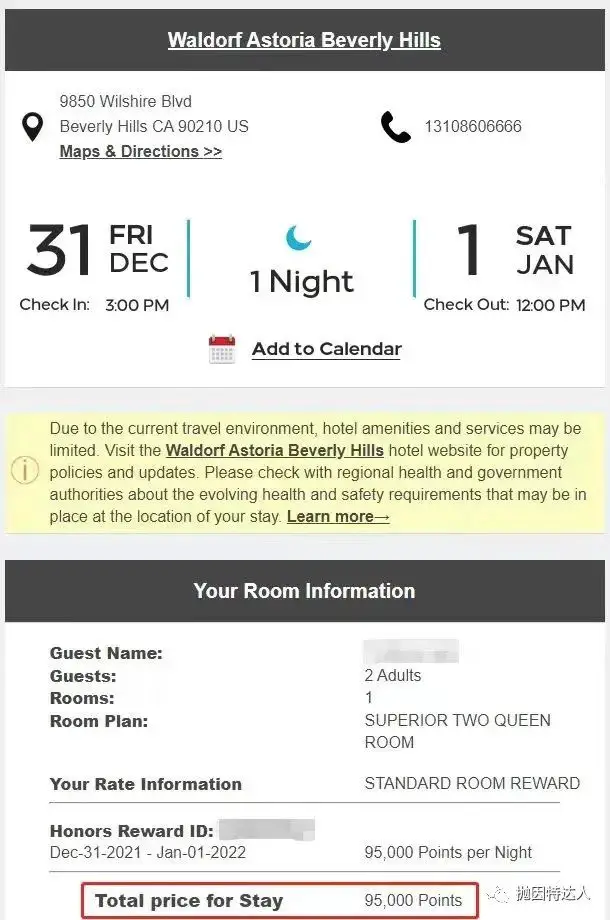Open the Waldorf Astoria Beverly Hills header link
This screenshot has width=610, height=920.
coord(304,41)
